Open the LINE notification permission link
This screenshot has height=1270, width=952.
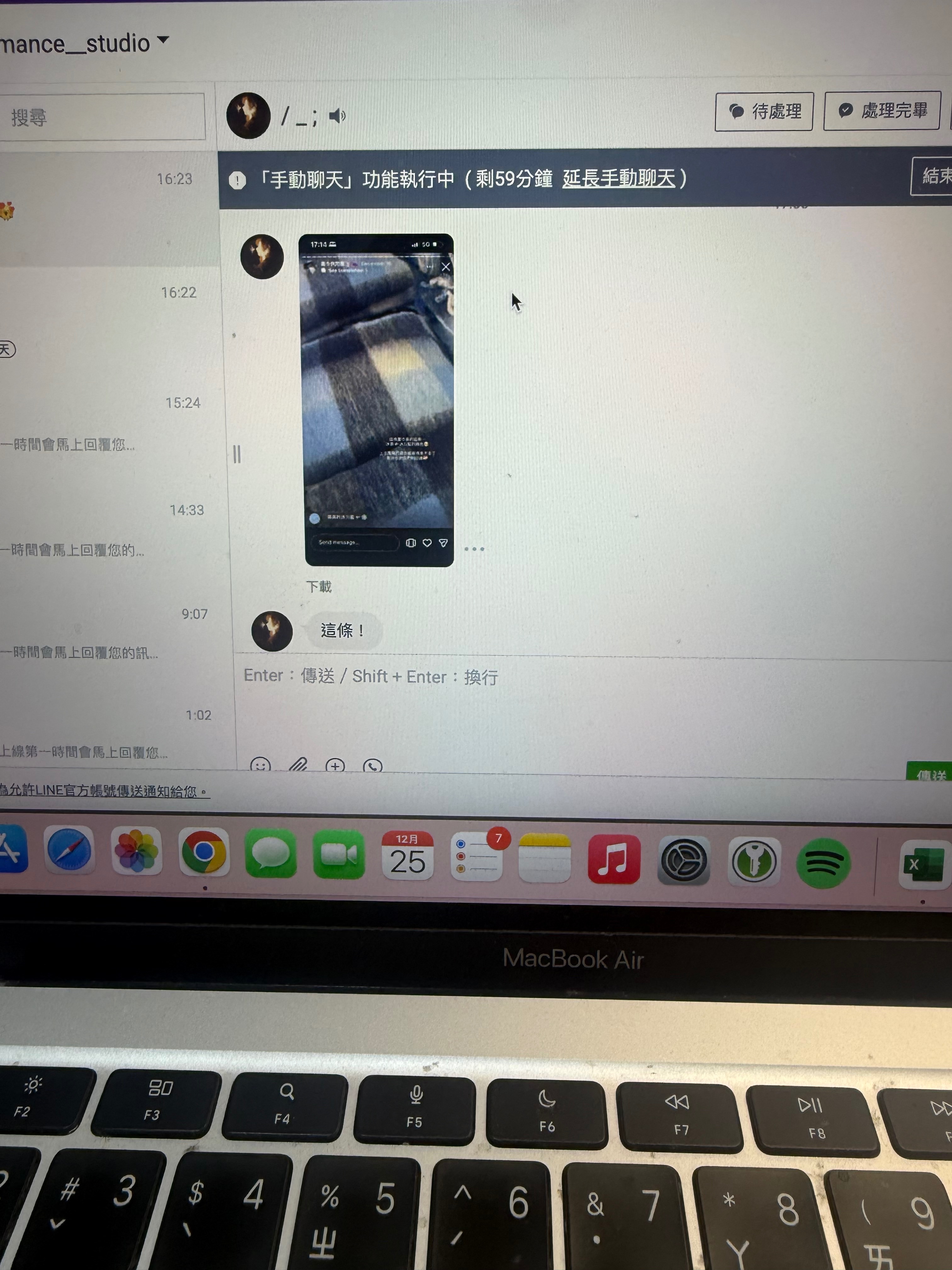pyautogui.click(x=103, y=791)
